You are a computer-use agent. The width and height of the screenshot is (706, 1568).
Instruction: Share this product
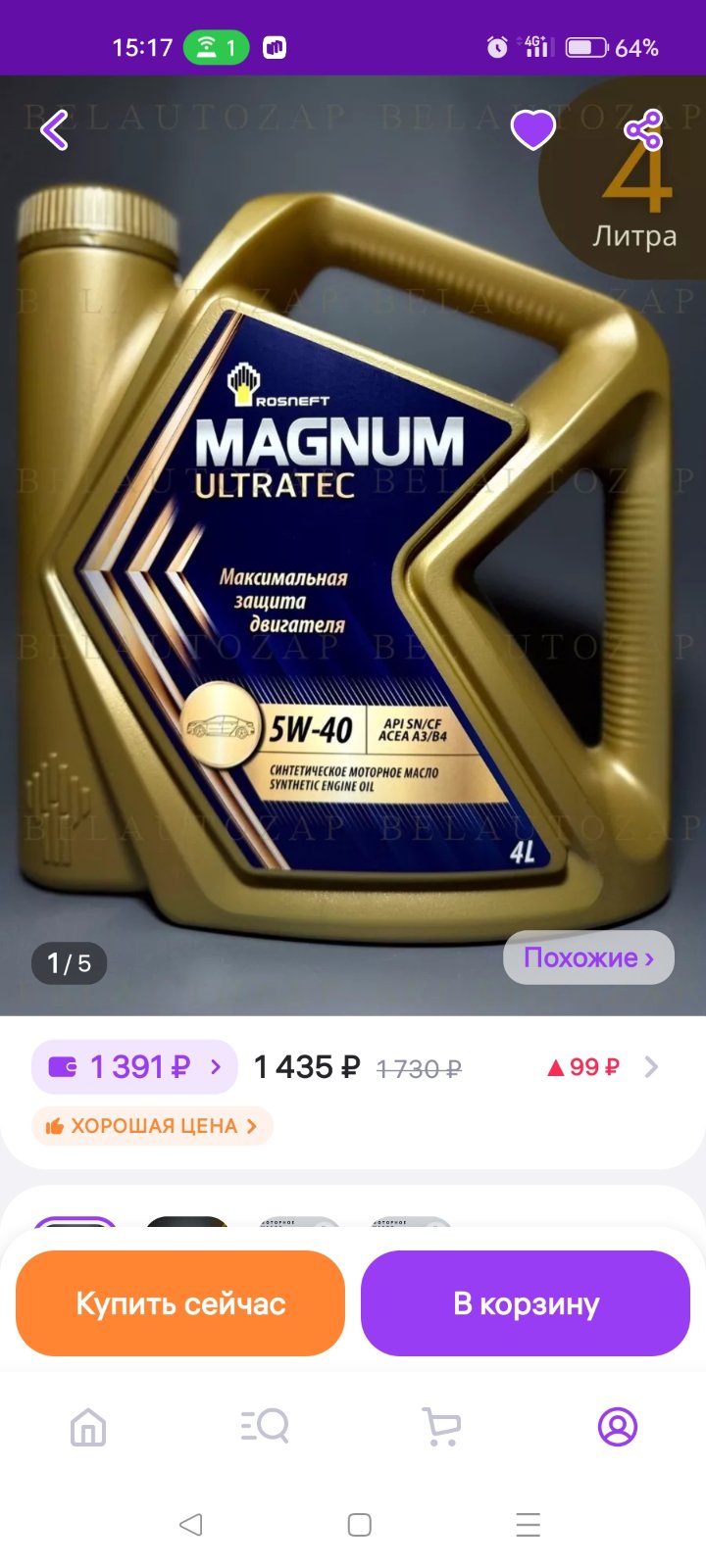pos(643,129)
